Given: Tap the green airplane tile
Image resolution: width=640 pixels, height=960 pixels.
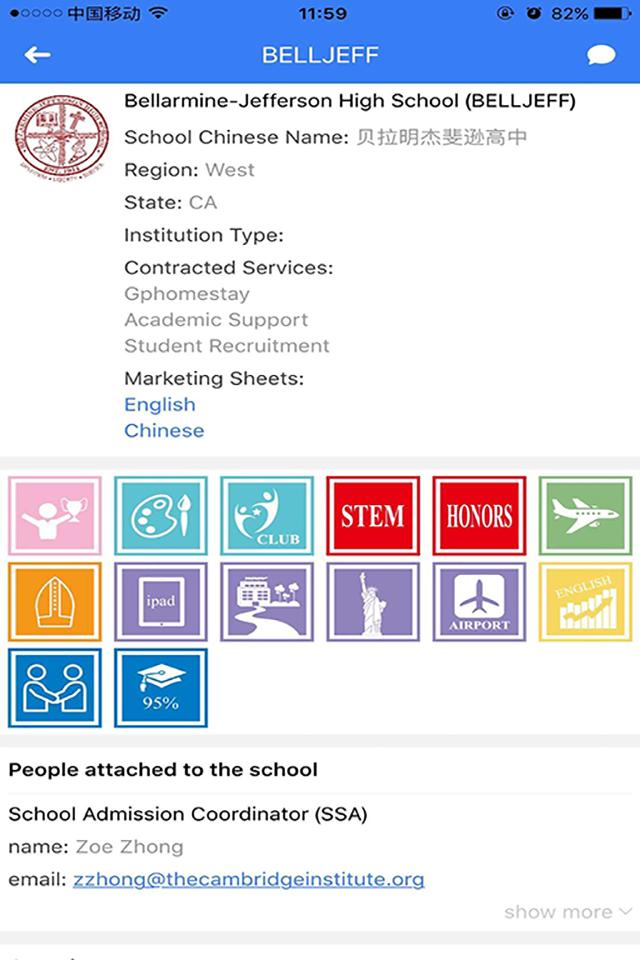Looking at the screenshot, I should (585, 516).
